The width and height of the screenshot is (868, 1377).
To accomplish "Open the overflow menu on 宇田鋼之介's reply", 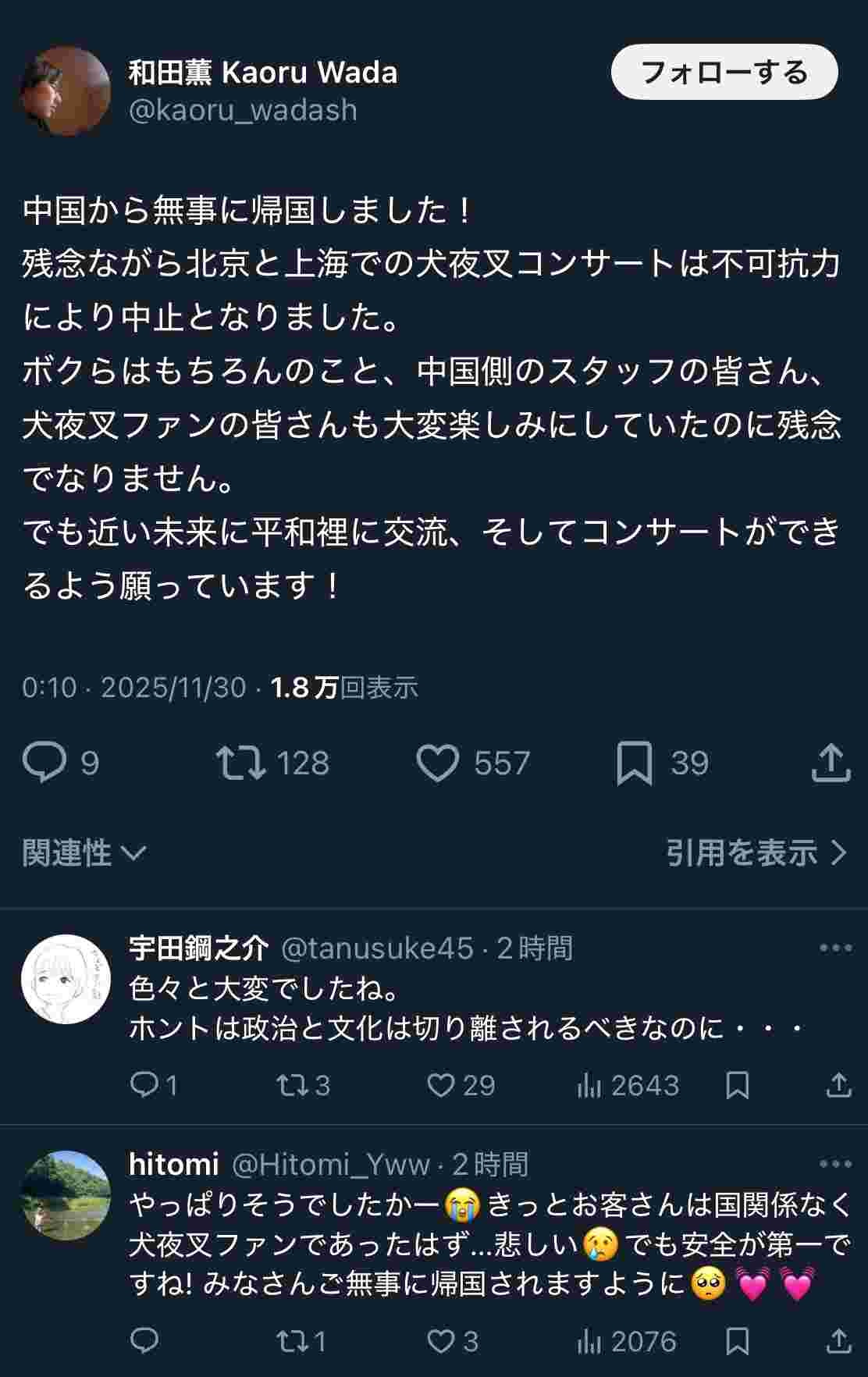I will [x=835, y=948].
